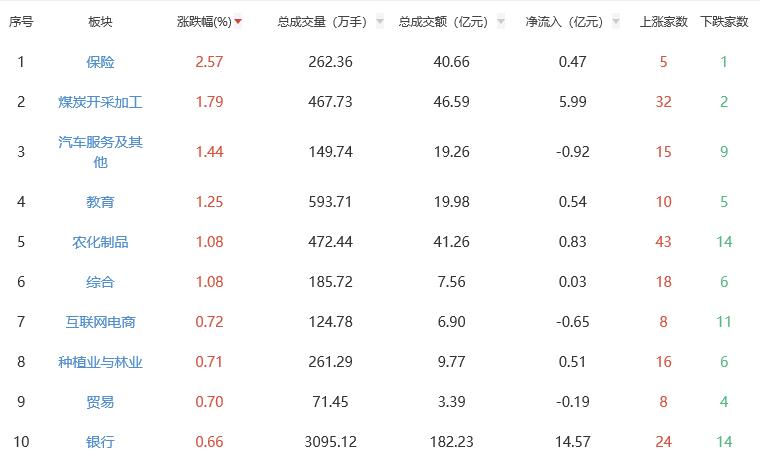The image size is (760, 459).
Task: Open the 保险 sector link
Action: click(x=100, y=62)
